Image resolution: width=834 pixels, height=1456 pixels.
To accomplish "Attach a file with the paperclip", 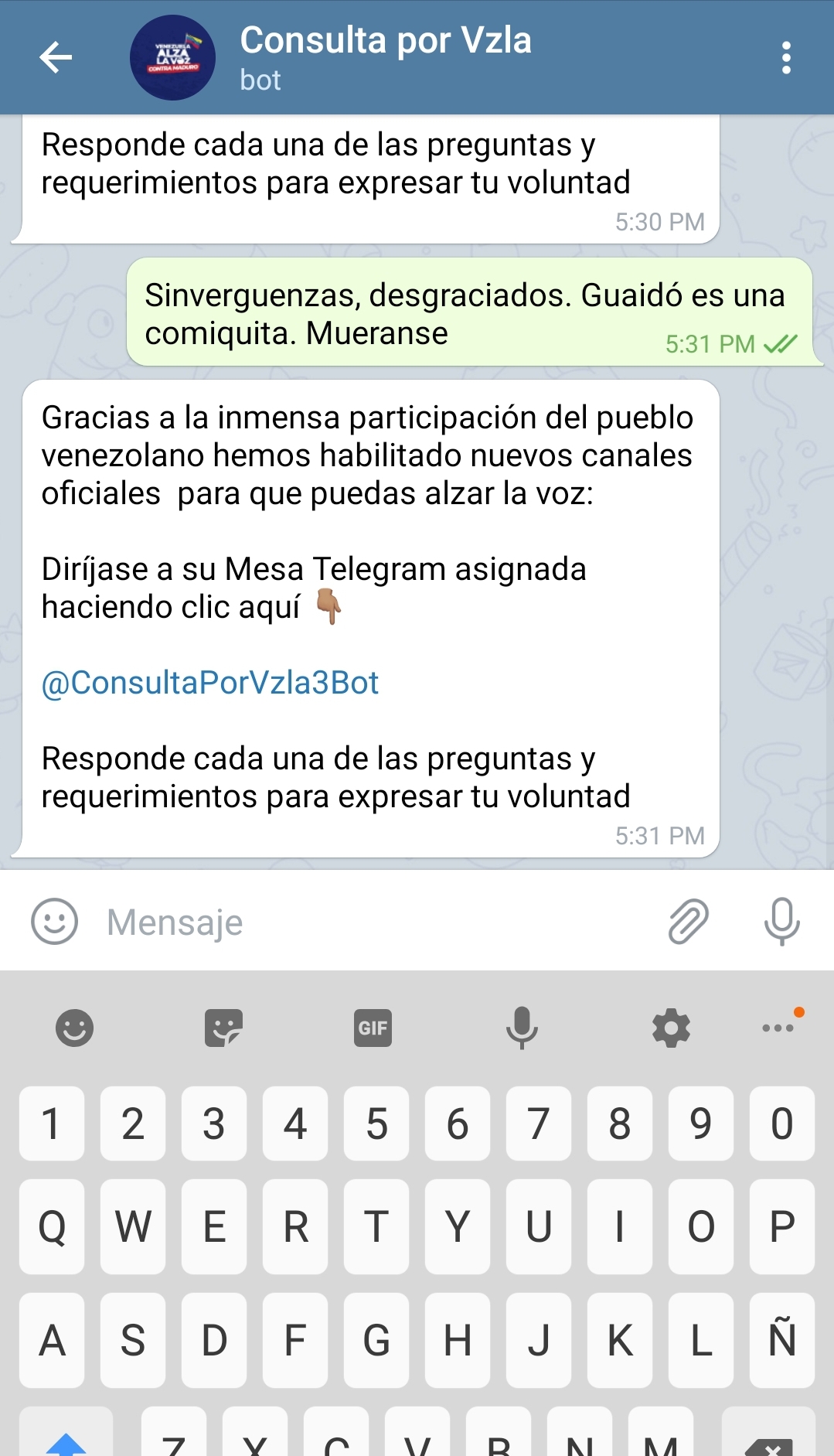I will click(688, 922).
